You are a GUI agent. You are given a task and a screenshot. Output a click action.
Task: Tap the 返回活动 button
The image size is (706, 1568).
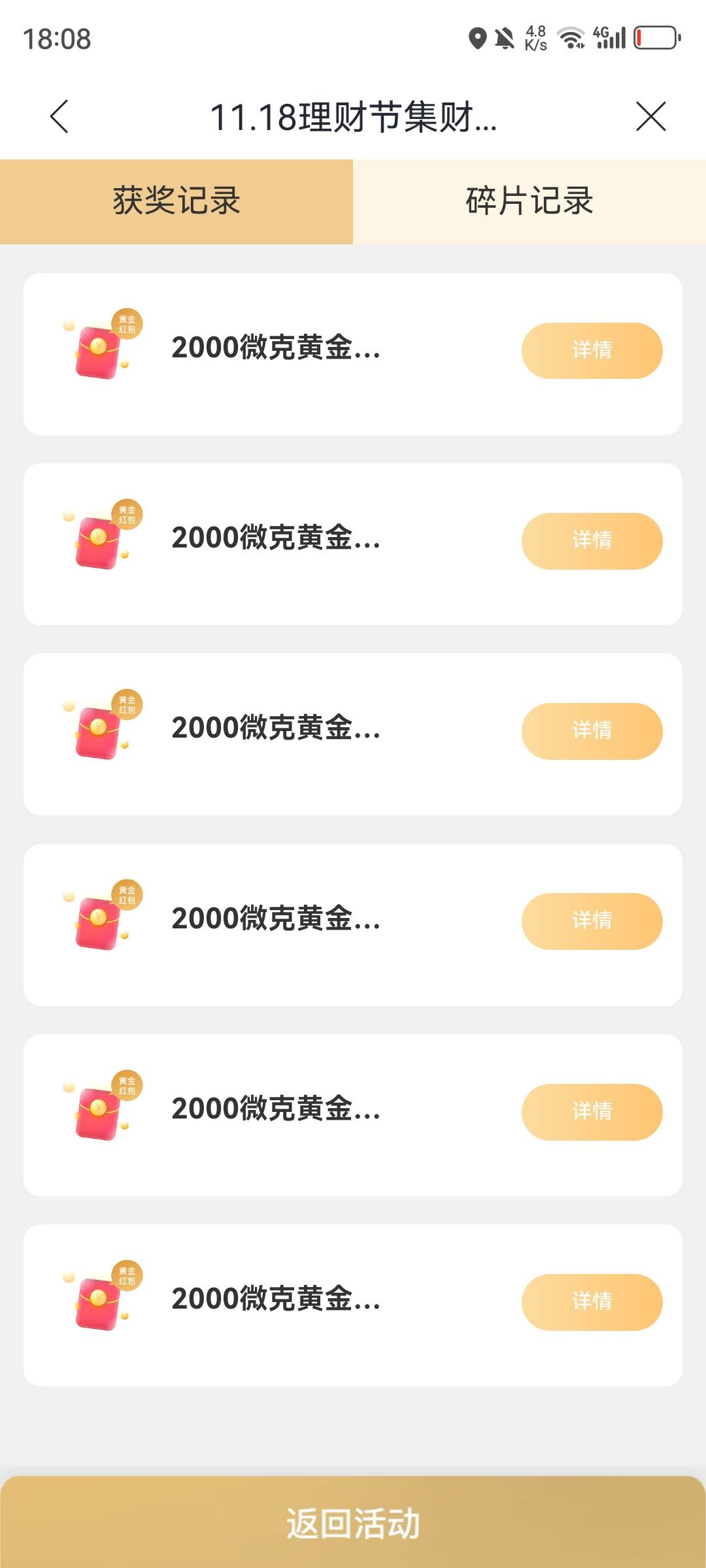point(353,1522)
